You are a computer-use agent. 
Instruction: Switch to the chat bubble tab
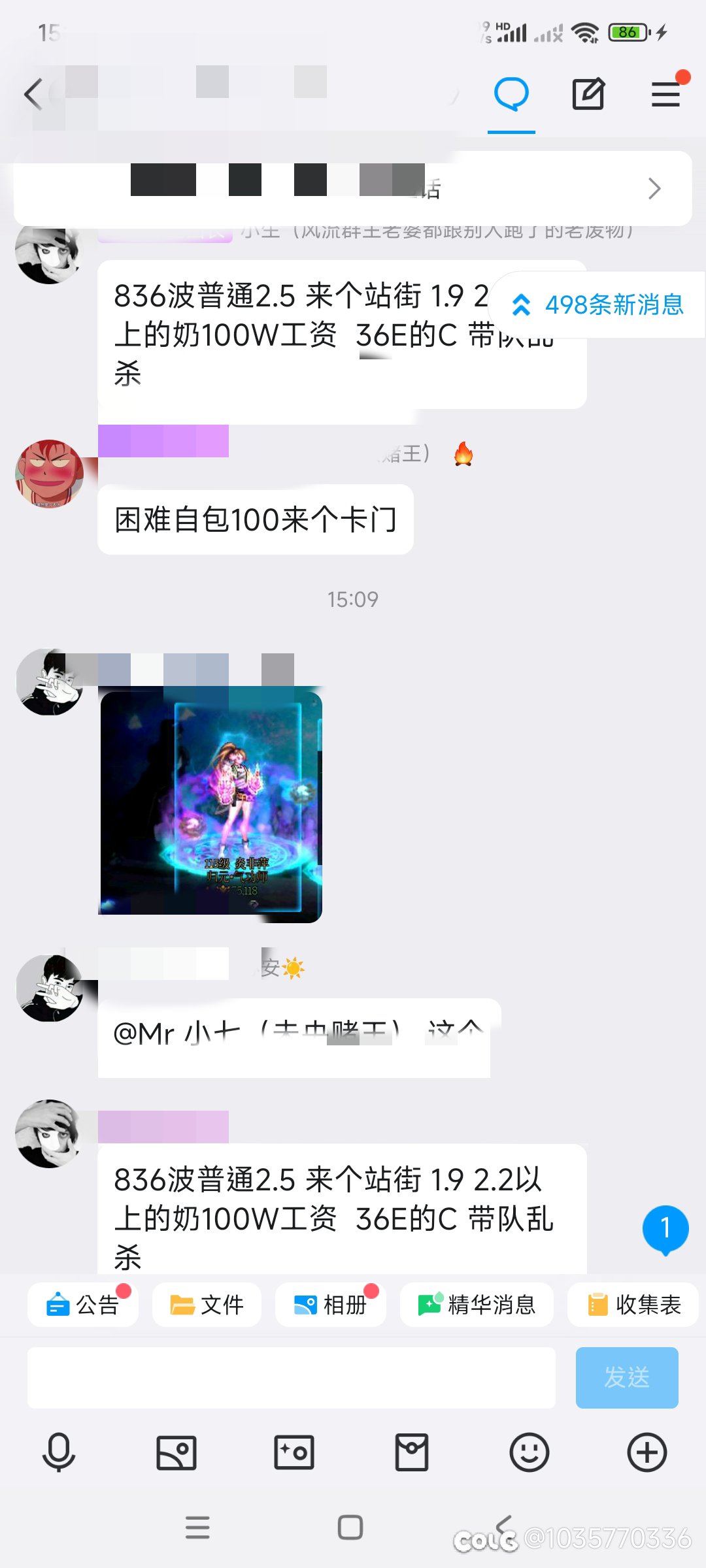511,95
